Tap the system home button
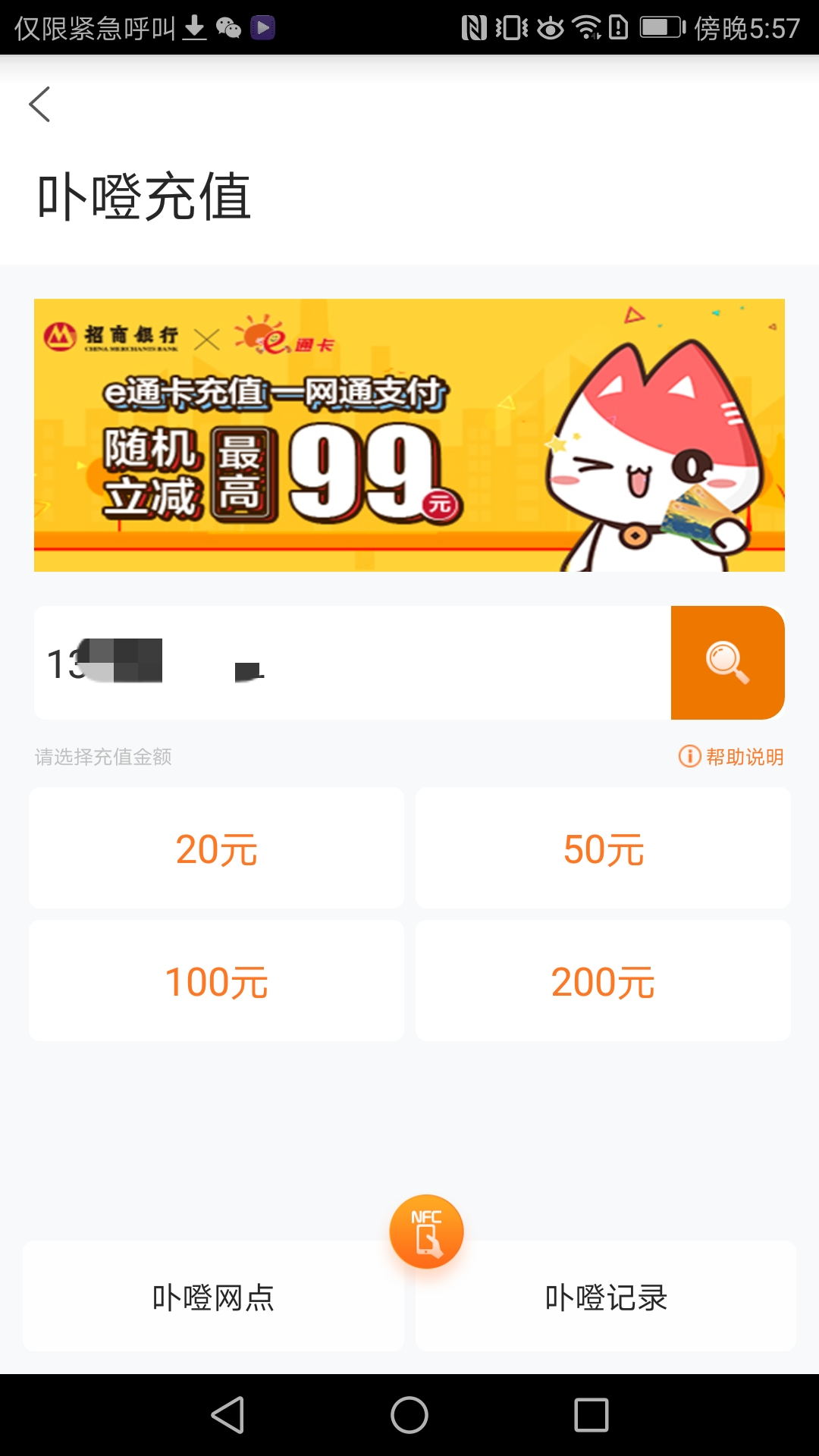 (x=409, y=1415)
